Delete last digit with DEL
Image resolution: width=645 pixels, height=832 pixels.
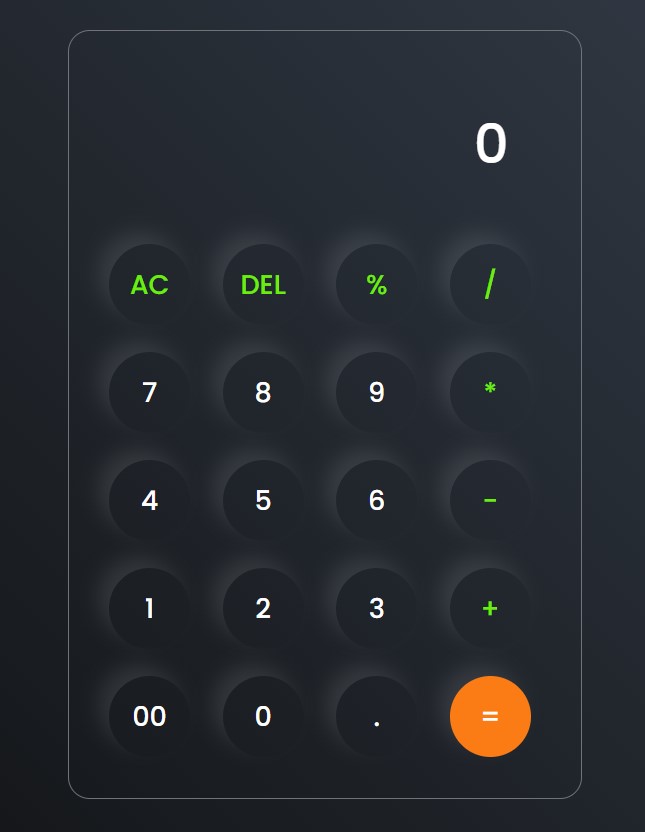pyautogui.click(x=263, y=285)
